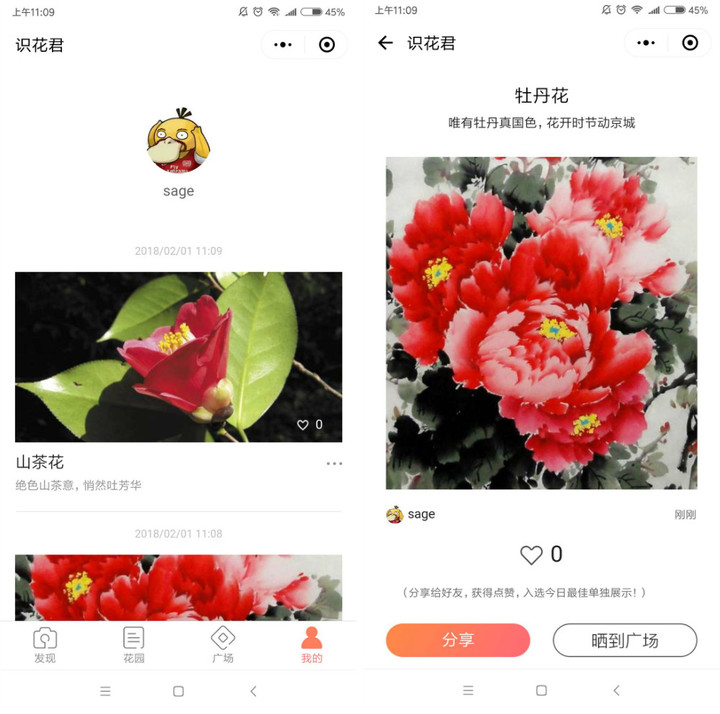Viewport: 720px width, 714px height.
Task: Select the 我的 tab
Action: click(312, 645)
